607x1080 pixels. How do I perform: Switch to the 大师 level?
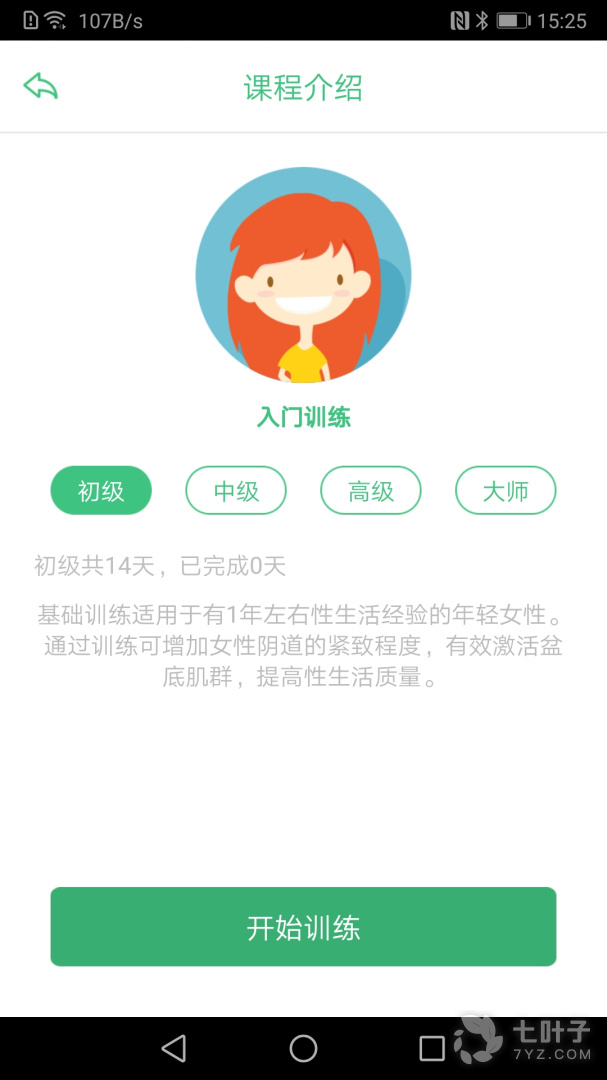click(505, 491)
